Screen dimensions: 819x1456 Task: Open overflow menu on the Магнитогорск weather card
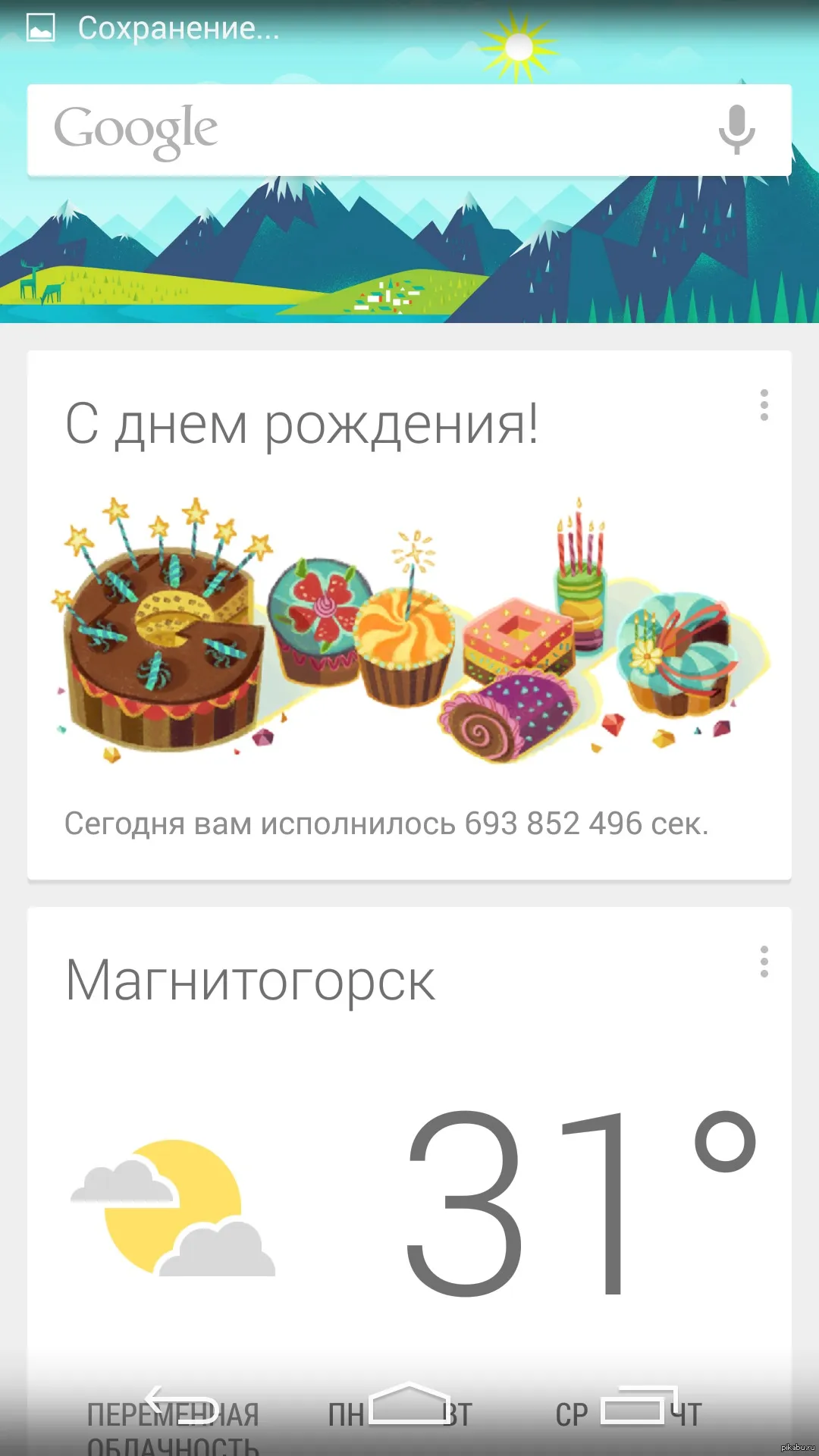[764, 961]
